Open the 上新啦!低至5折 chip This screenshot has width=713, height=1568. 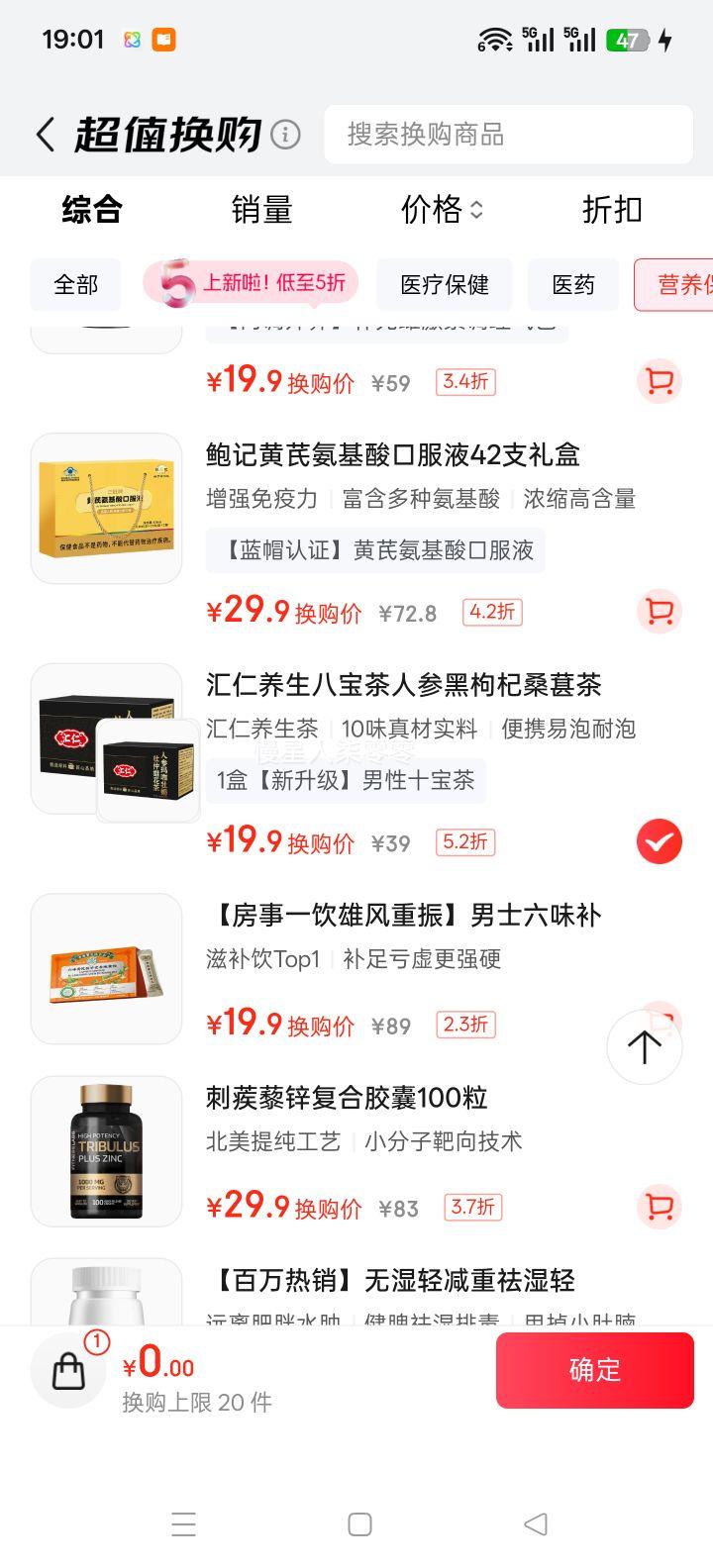coord(252,283)
